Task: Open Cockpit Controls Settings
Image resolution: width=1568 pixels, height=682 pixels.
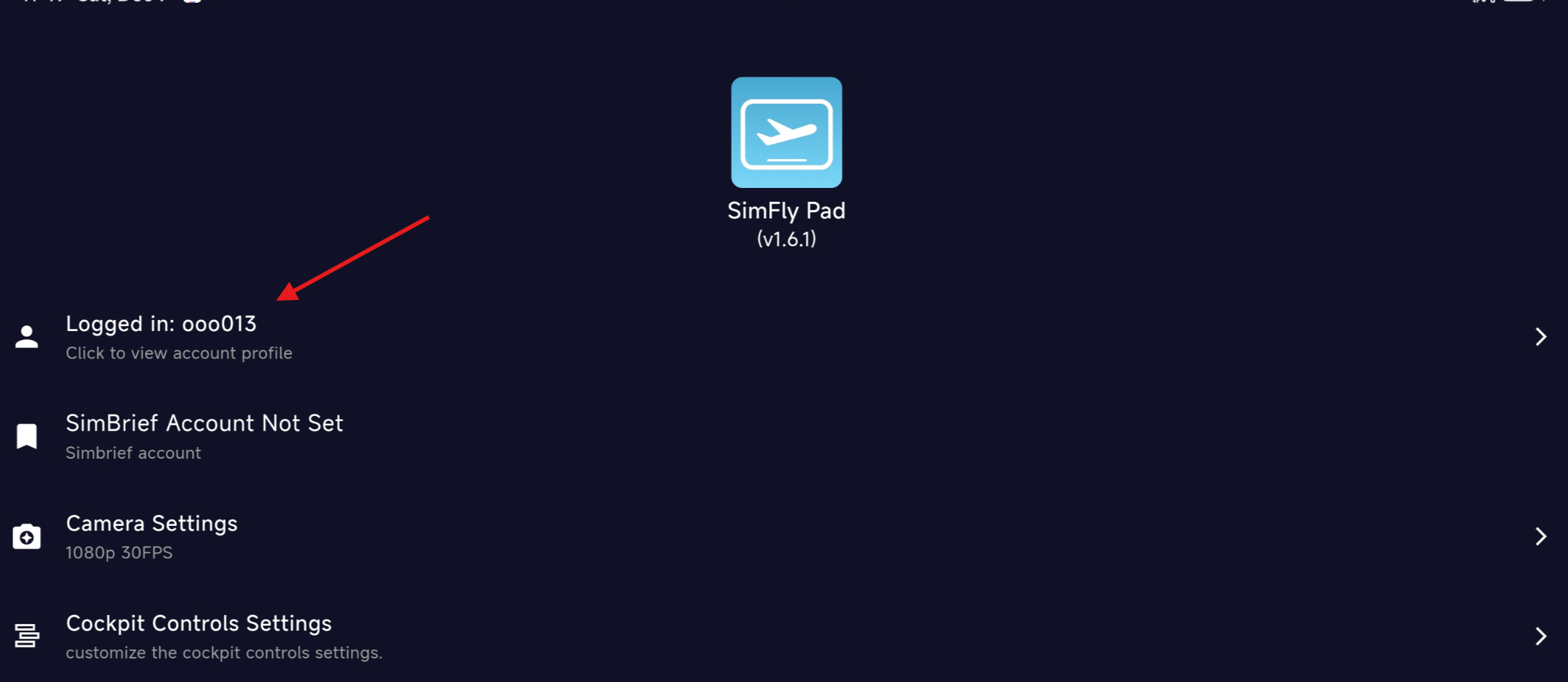Action: point(199,636)
